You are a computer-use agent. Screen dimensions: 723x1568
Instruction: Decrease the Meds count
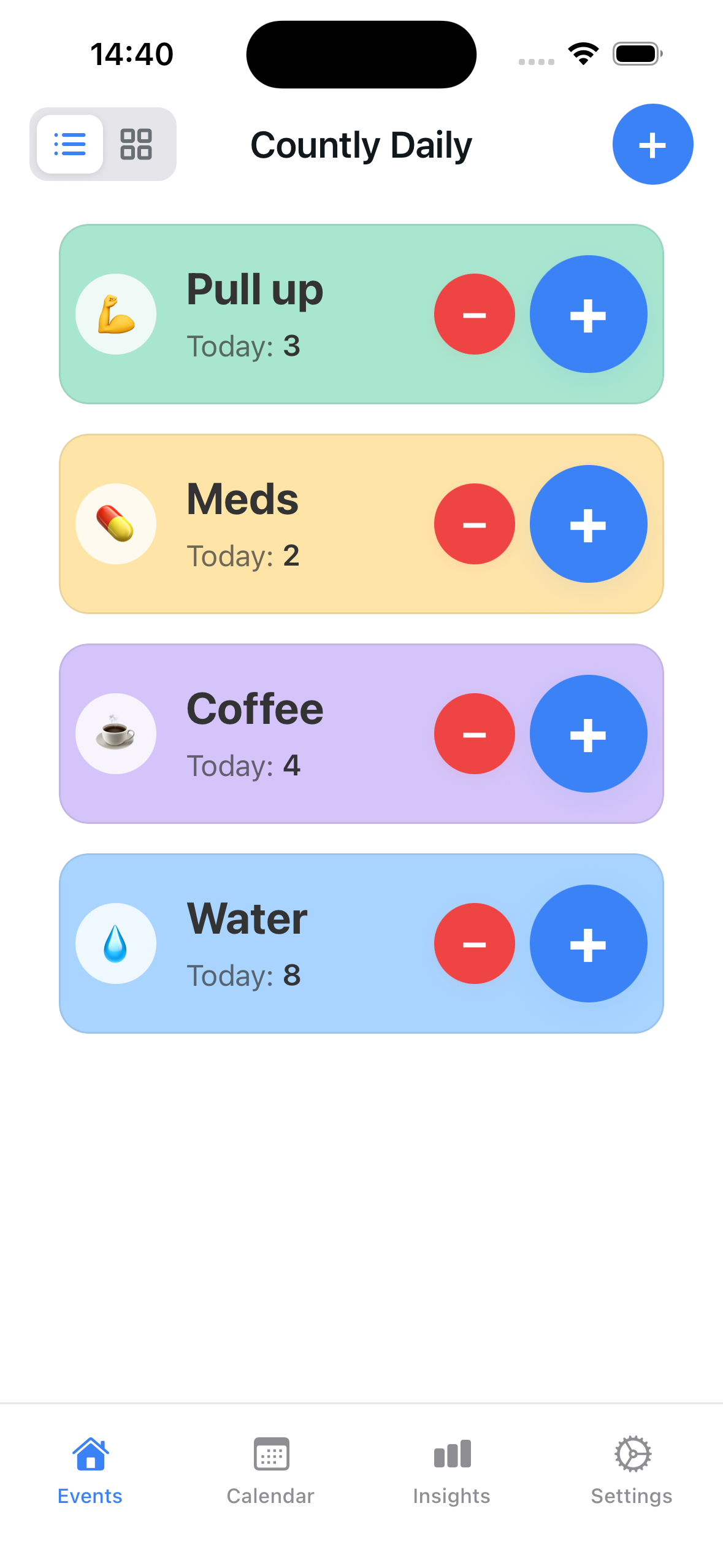tap(474, 524)
